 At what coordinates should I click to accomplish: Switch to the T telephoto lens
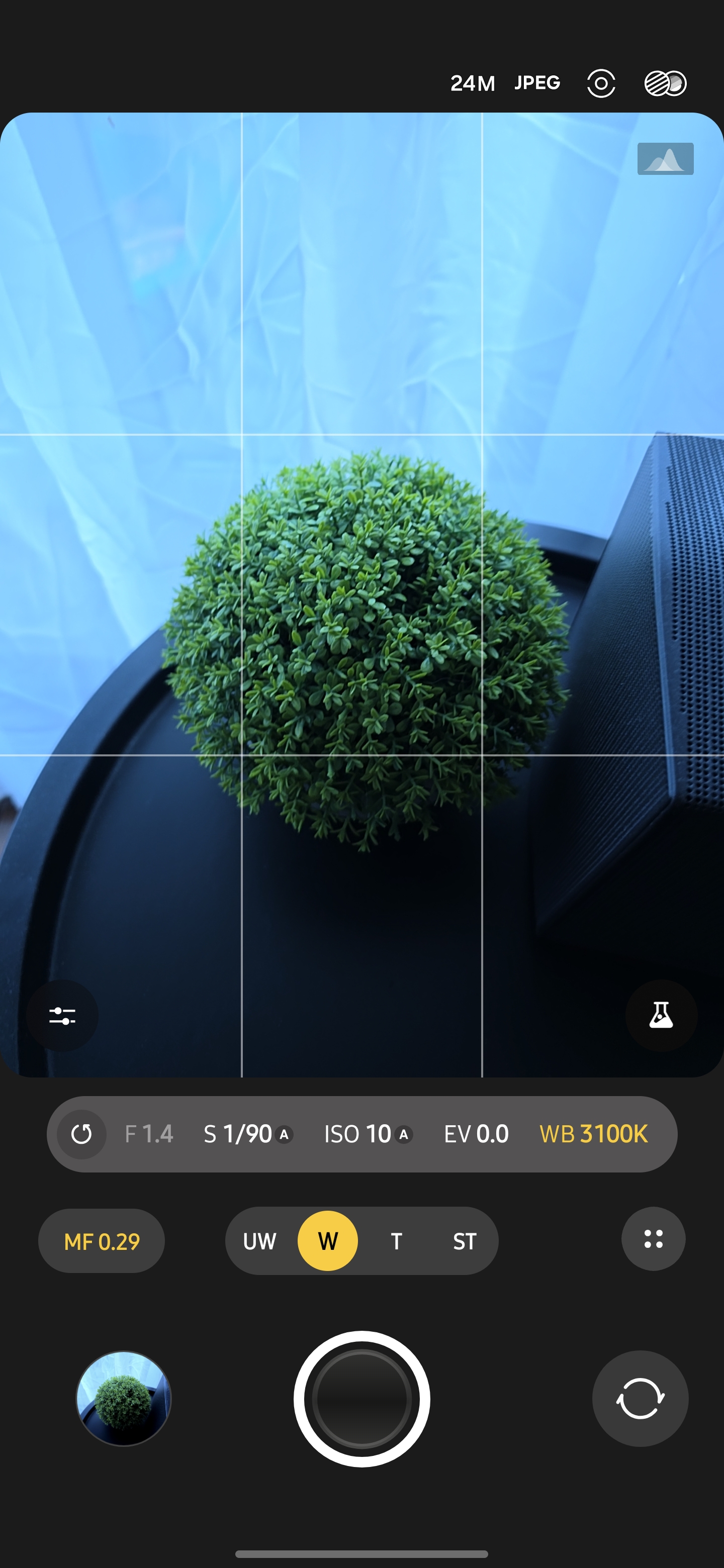[x=396, y=1241]
